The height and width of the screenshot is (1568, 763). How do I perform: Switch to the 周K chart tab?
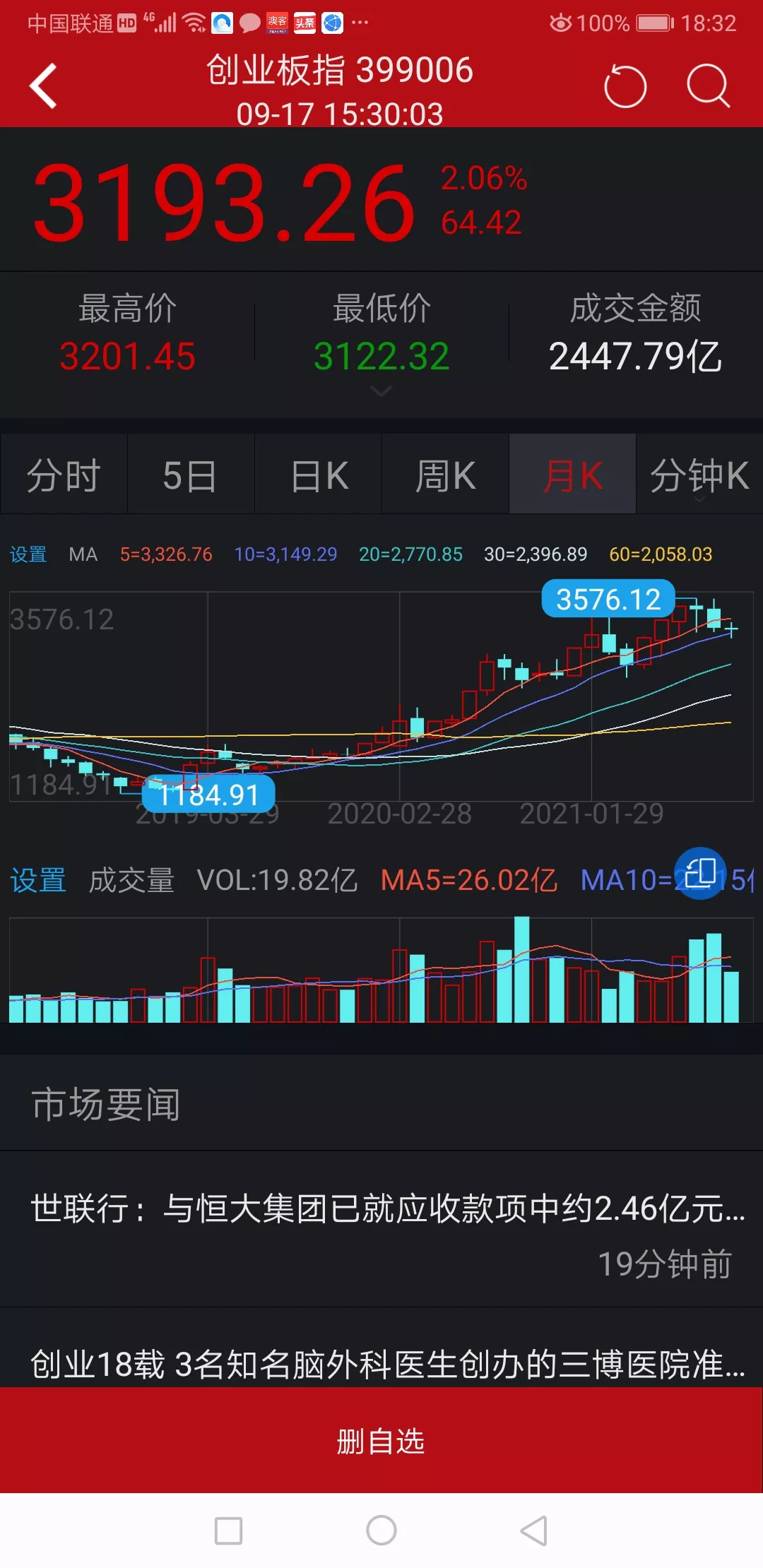pos(446,475)
